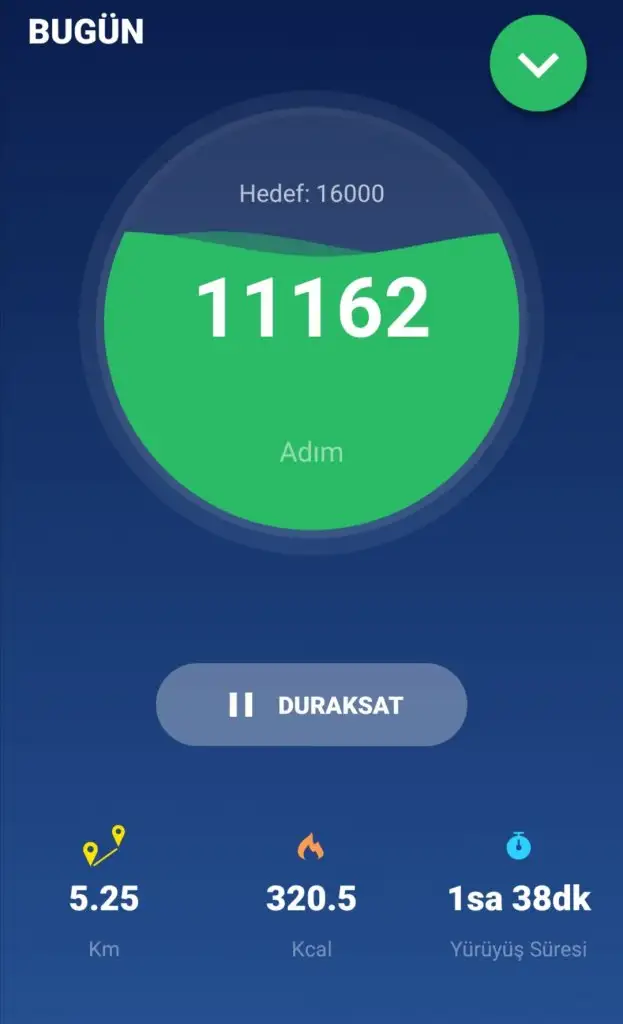This screenshot has width=623, height=1024.
Task: Expand the green chevron dropdown button
Action: point(538,65)
